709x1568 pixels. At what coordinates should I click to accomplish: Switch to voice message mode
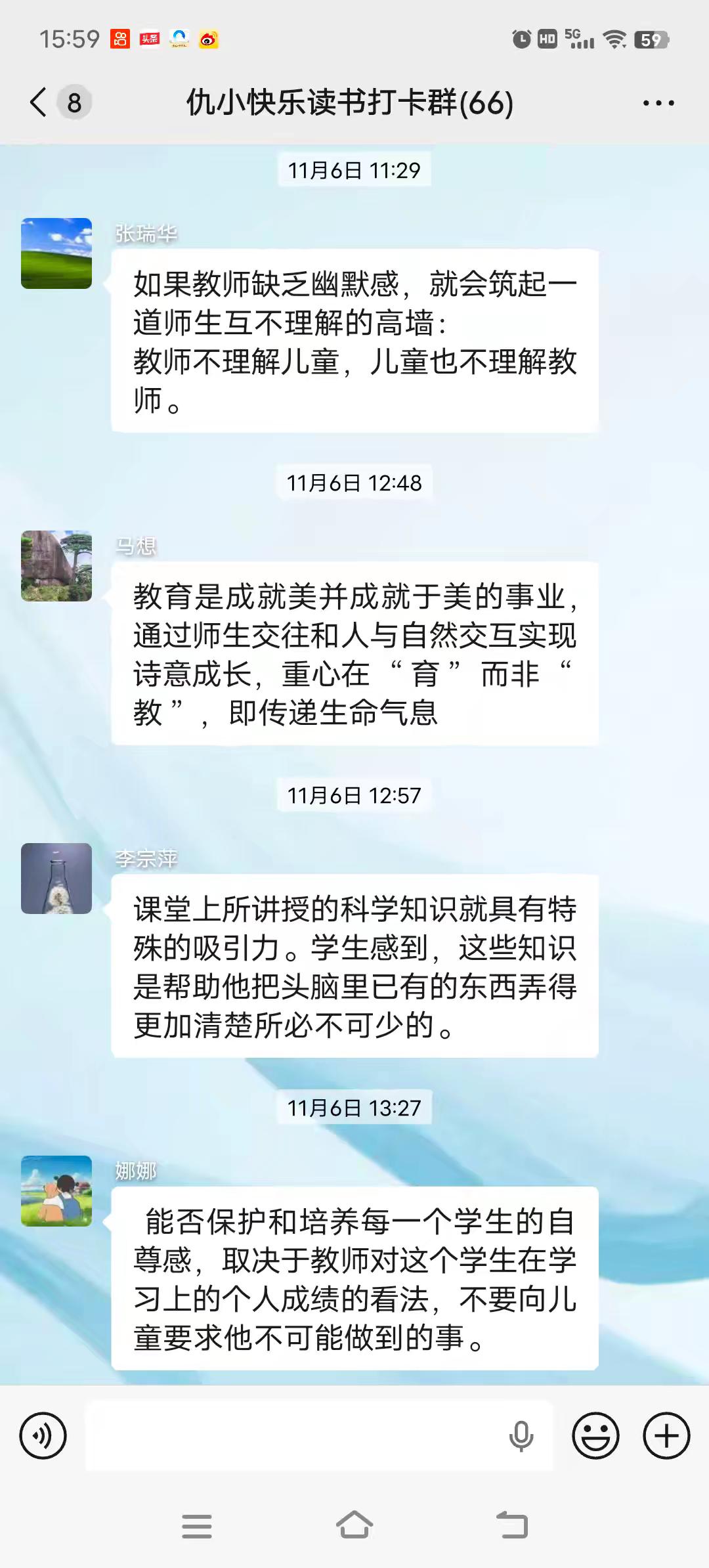pyautogui.click(x=43, y=1435)
